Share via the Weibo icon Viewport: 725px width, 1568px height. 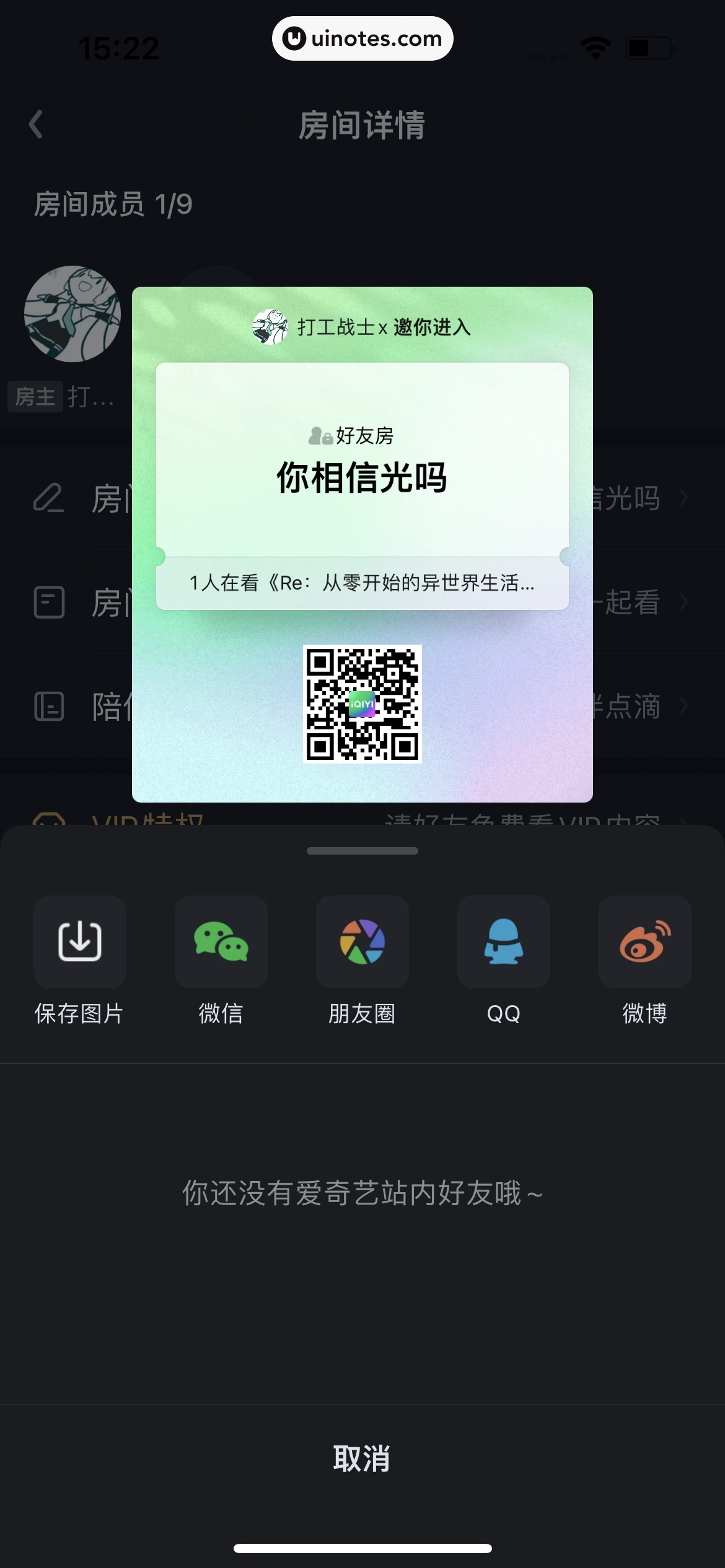(x=644, y=942)
